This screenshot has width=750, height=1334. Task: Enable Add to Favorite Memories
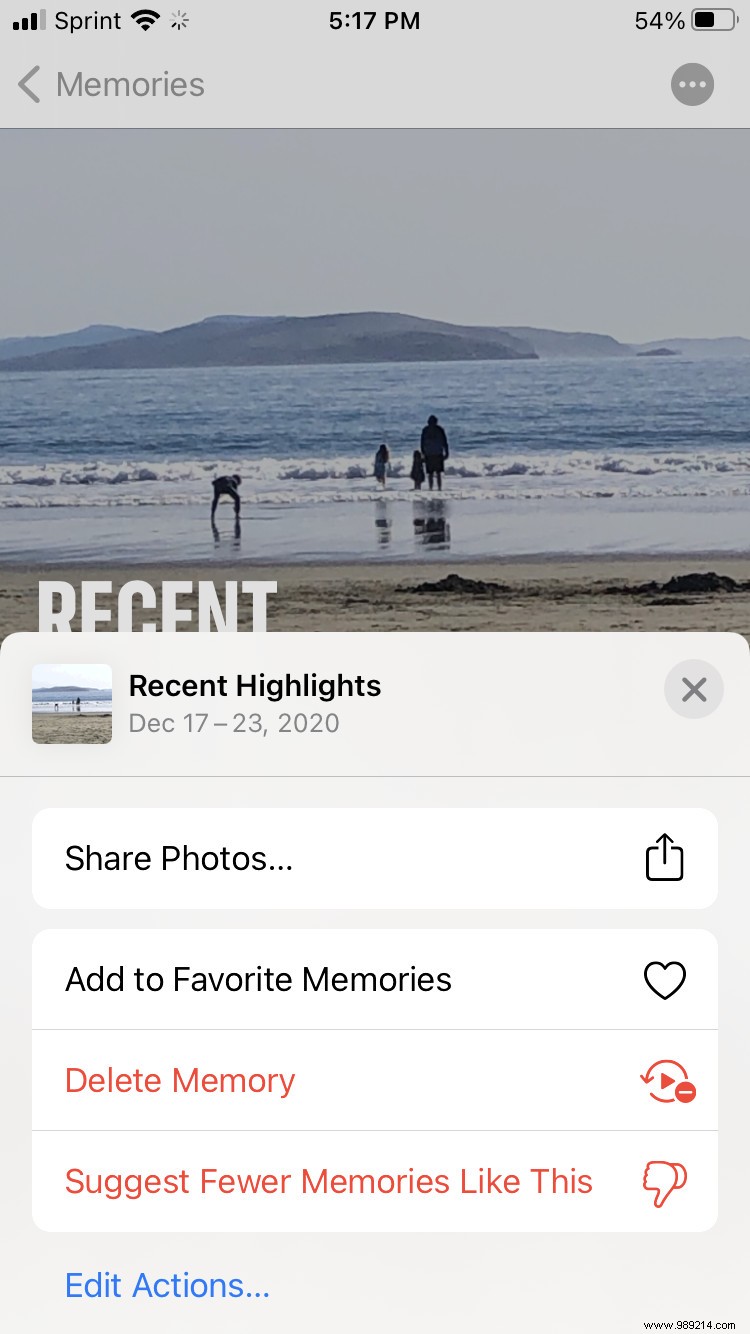coord(258,980)
